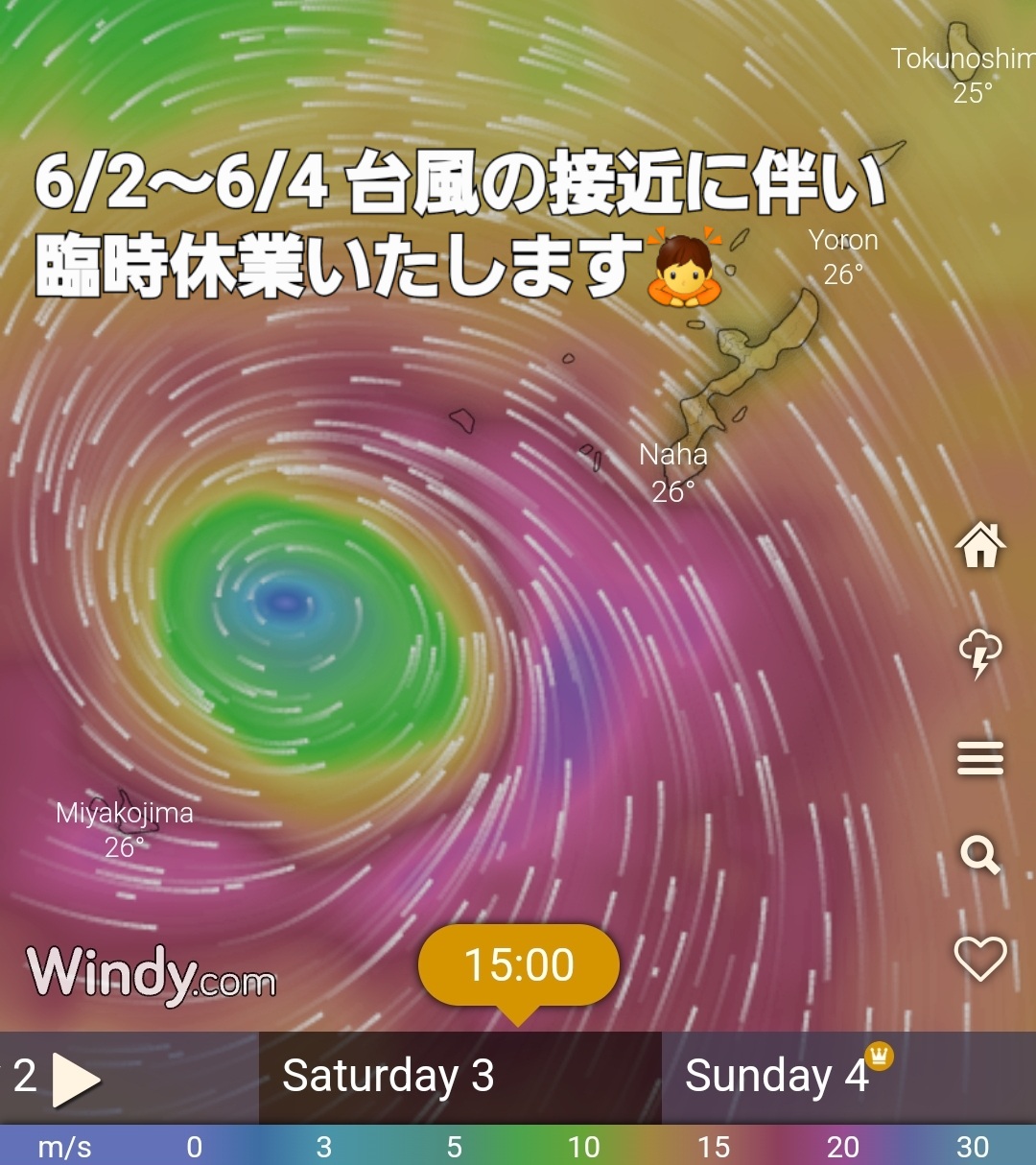Screen dimensions: 1036x1165
Task: Open the hamburger menu
Action: (980, 758)
